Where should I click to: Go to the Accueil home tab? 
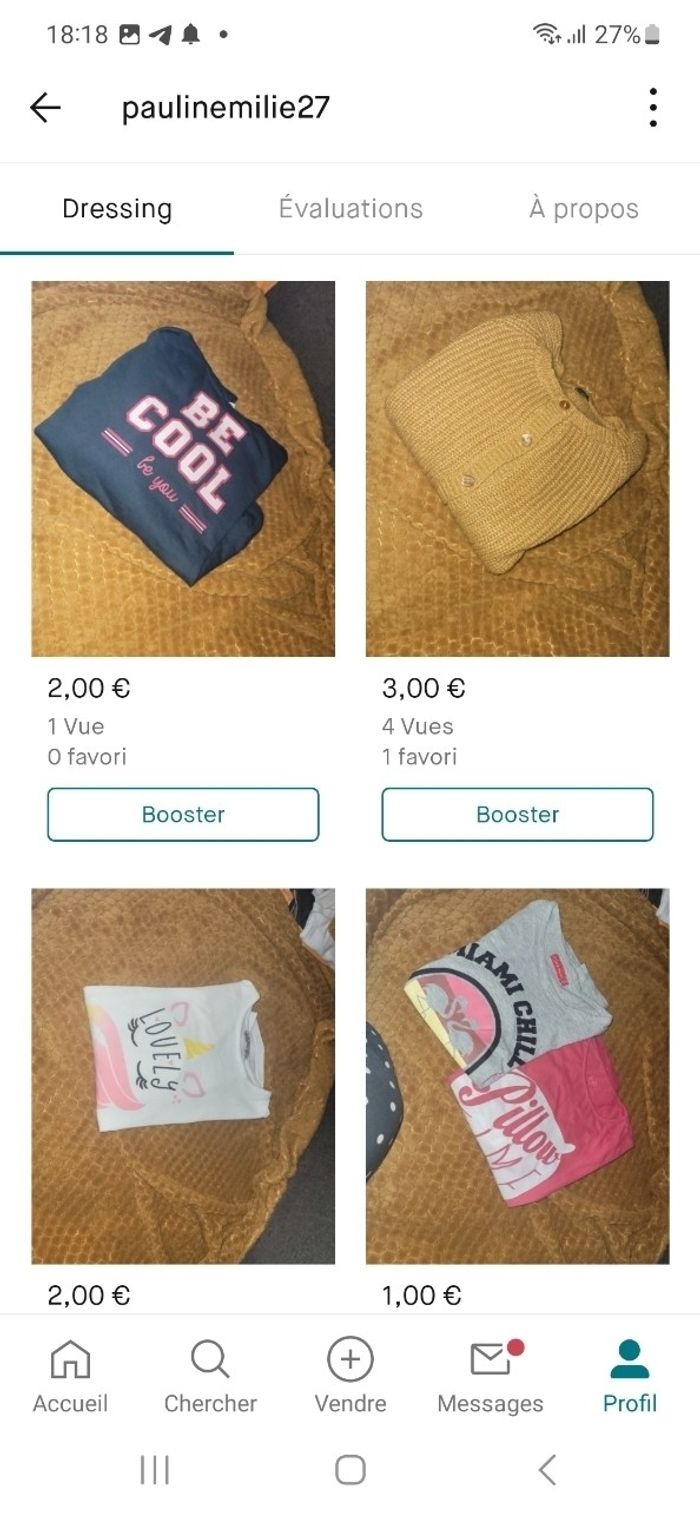tap(70, 1377)
